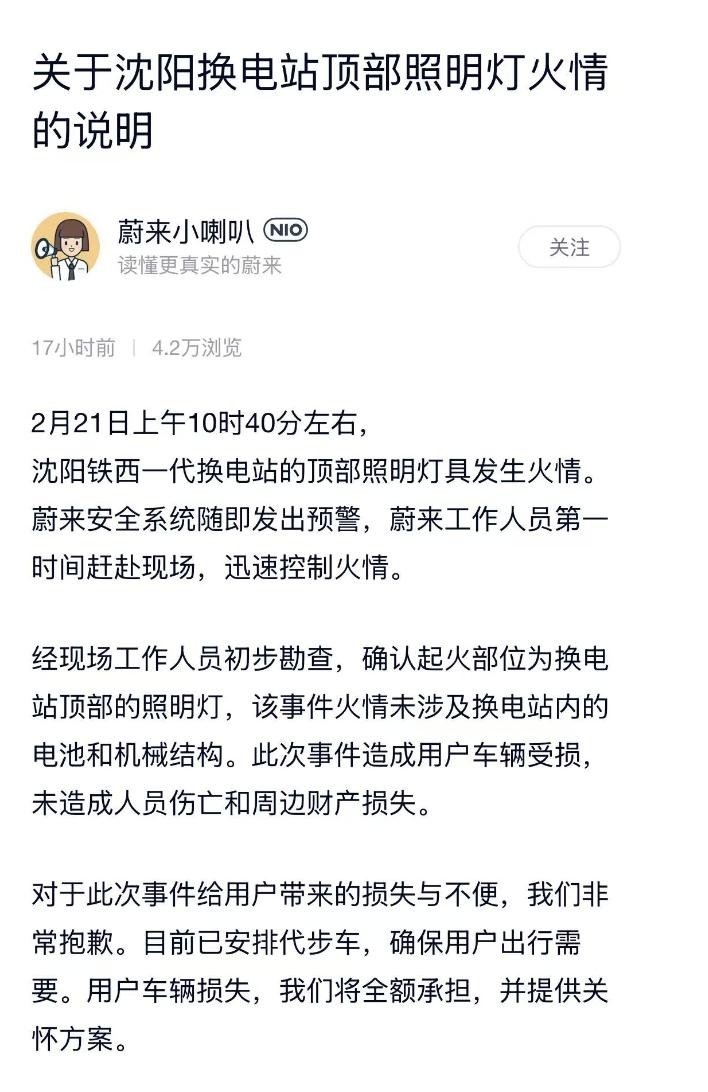This screenshot has width=708, height=1092.
Task: Open the 蔚来小喇叭 author avatar
Action: (x=66, y=246)
